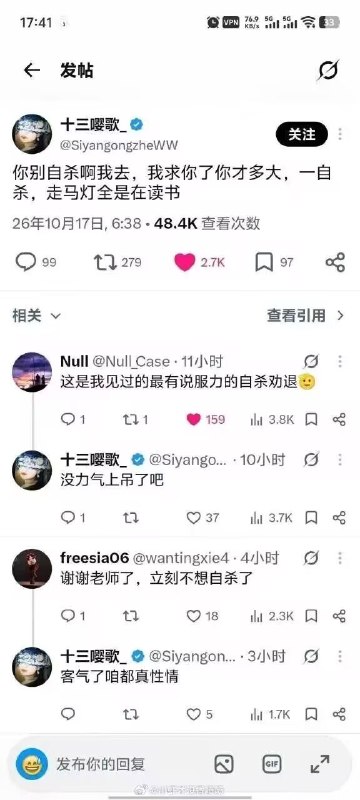Follow 十三嘤歌_ with the 关注 button
This screenshot has height=800, width=360.
(302, 134)
